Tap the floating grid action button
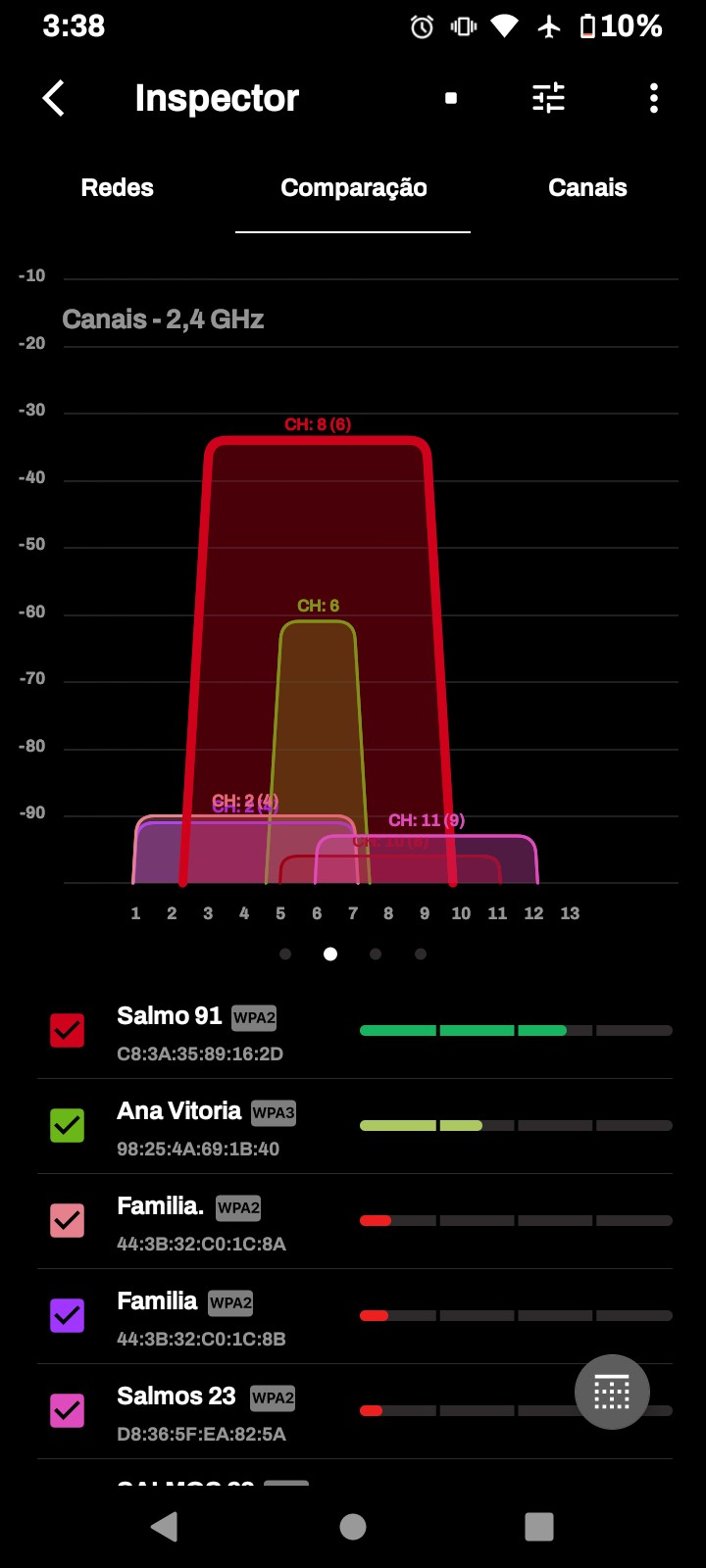 tap(612, 1392)
